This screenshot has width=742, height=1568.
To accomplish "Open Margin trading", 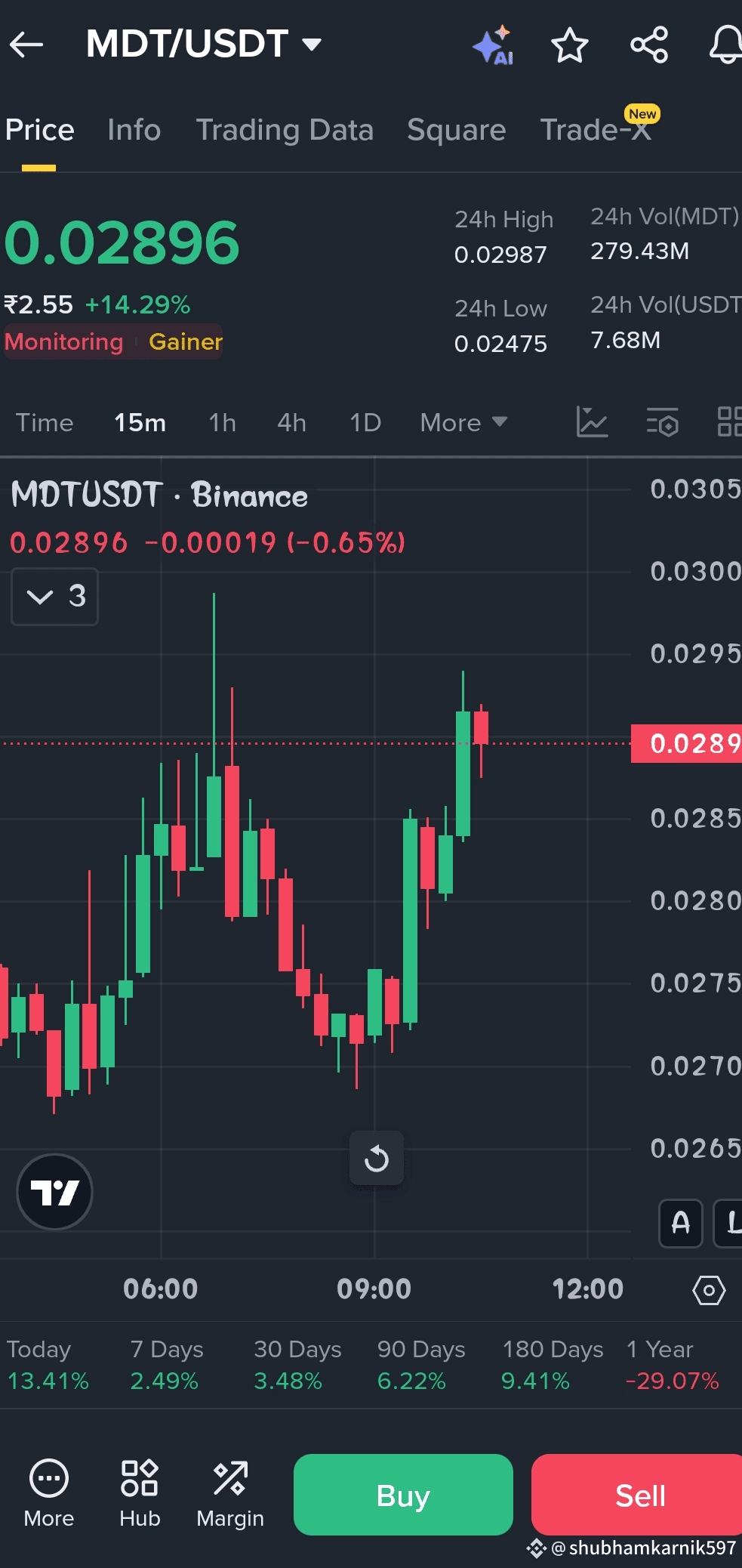I will 230,1495.
